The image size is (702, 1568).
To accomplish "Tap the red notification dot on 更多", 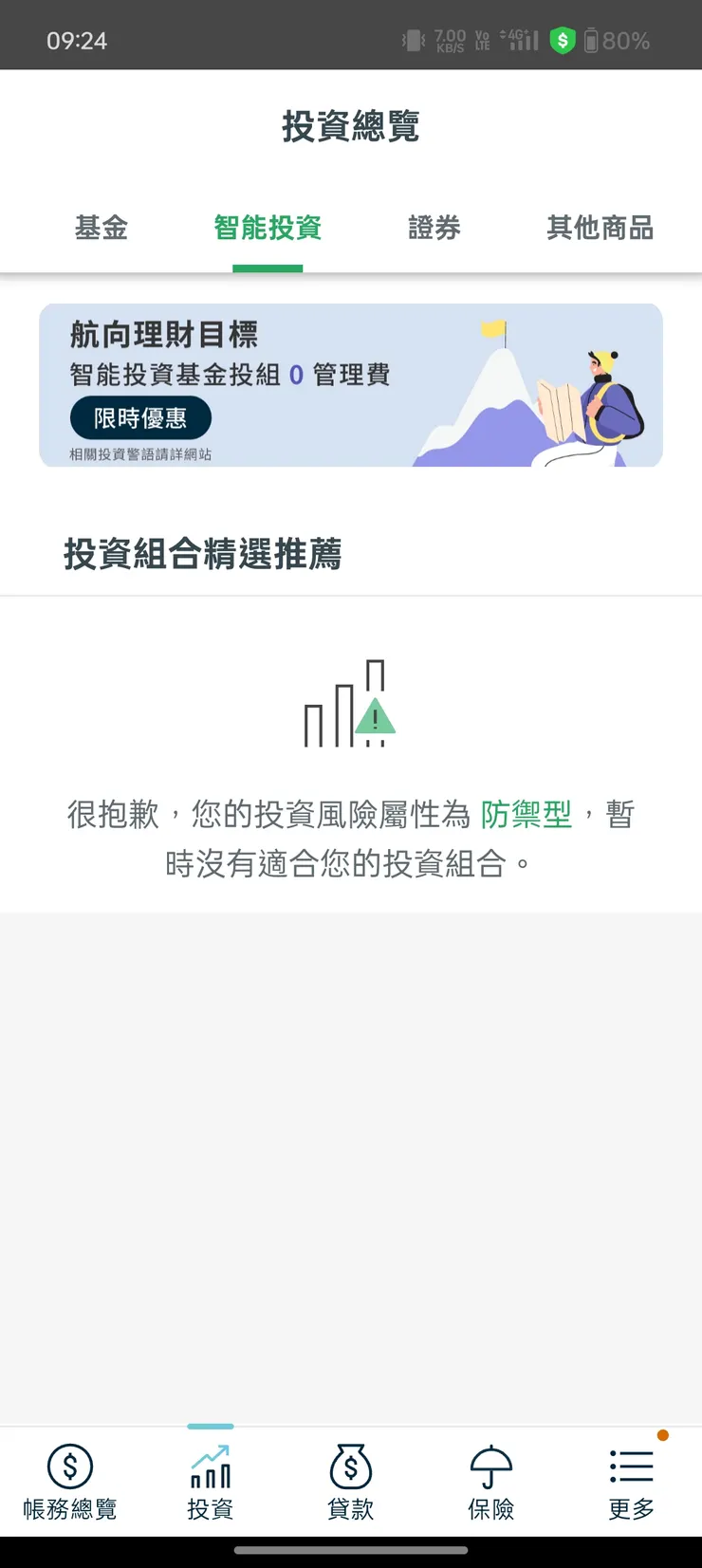I will pyautogui.click(x=663, y=1435).
